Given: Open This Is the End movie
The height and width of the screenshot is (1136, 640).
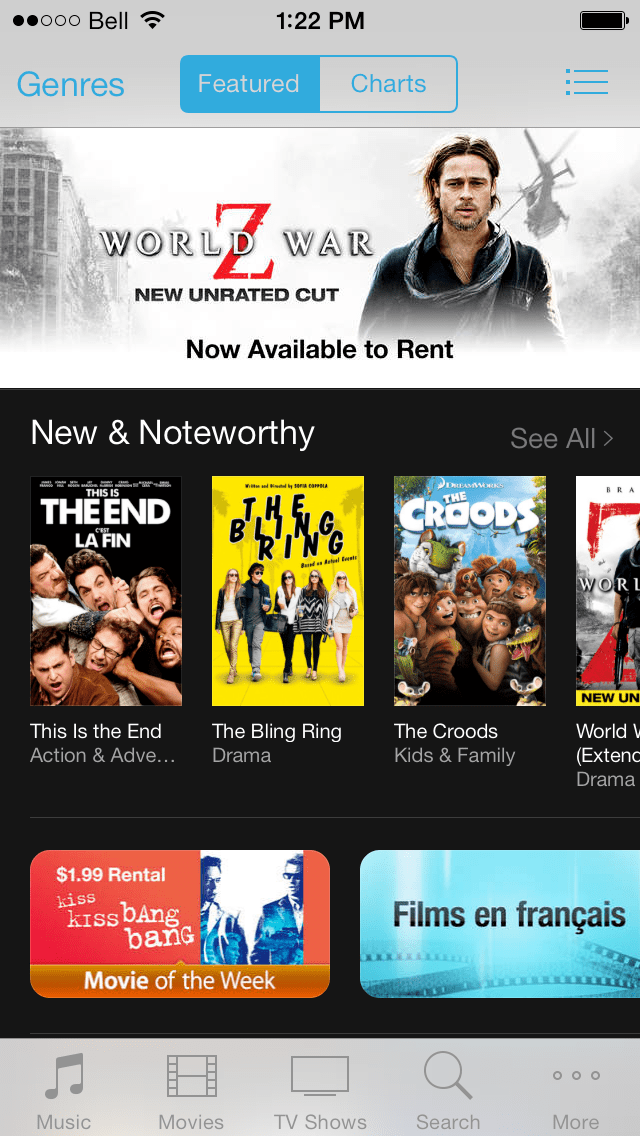Looking at the screenshot, I should (x=106, y=591).
